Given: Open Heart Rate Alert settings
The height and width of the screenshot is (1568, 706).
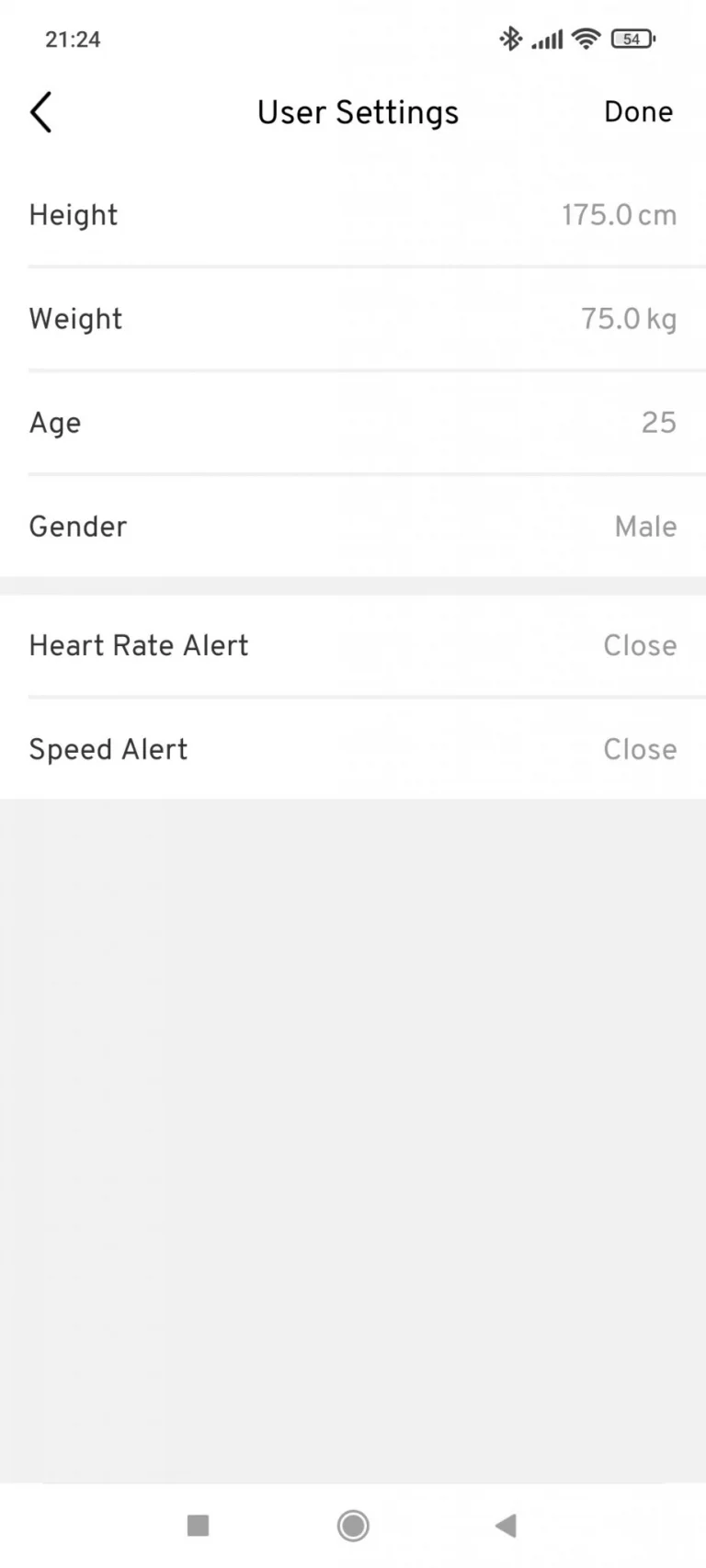Looking at the screenshot, I should tap(353, 645).
